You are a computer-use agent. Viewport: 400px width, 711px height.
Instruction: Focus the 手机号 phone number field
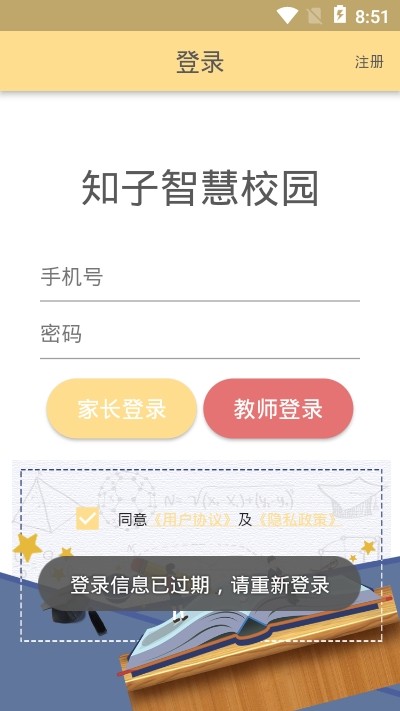click(x=200, y=277)
